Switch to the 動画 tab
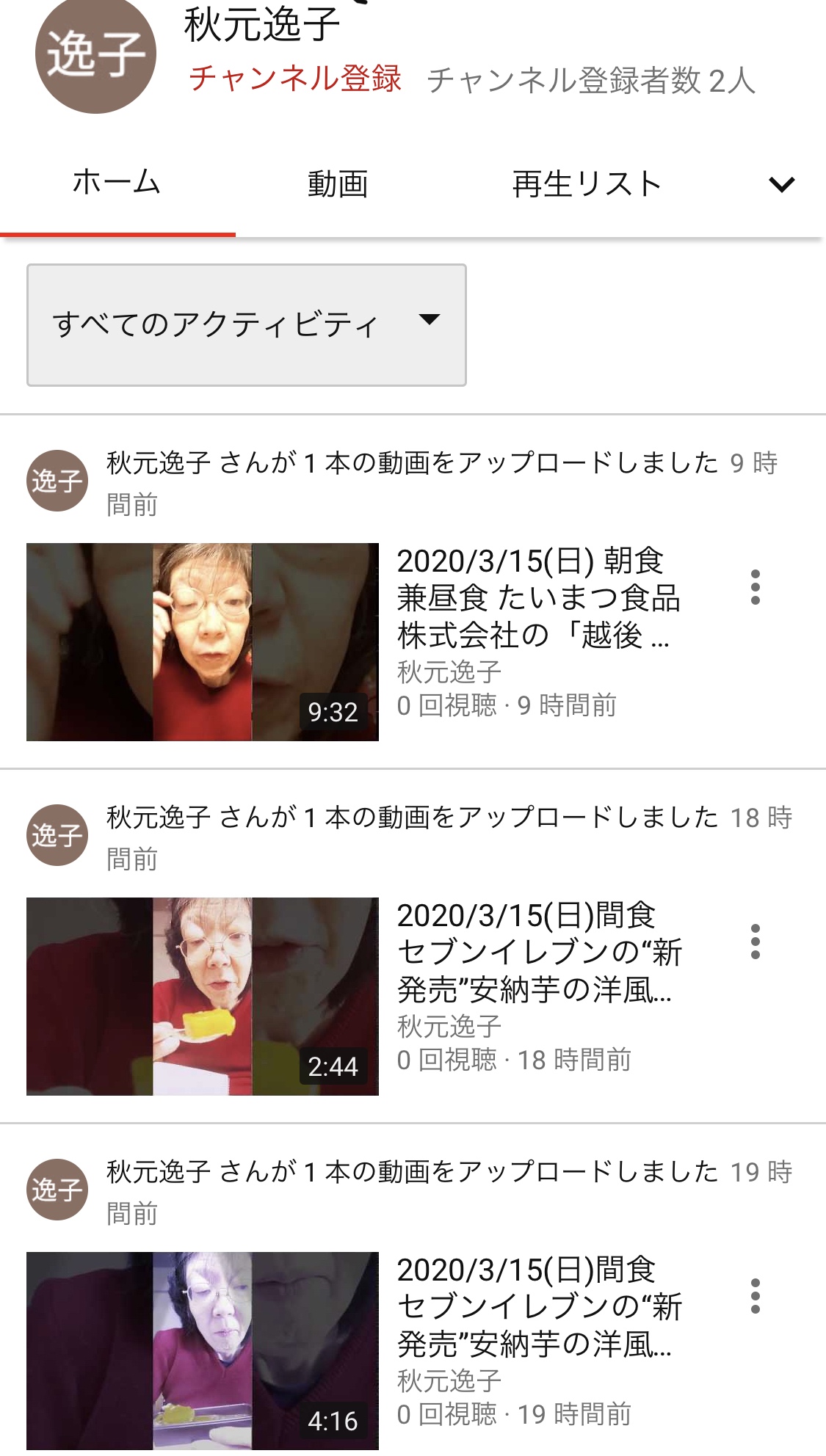This screenshot has height=1456, width=826. 338,184
